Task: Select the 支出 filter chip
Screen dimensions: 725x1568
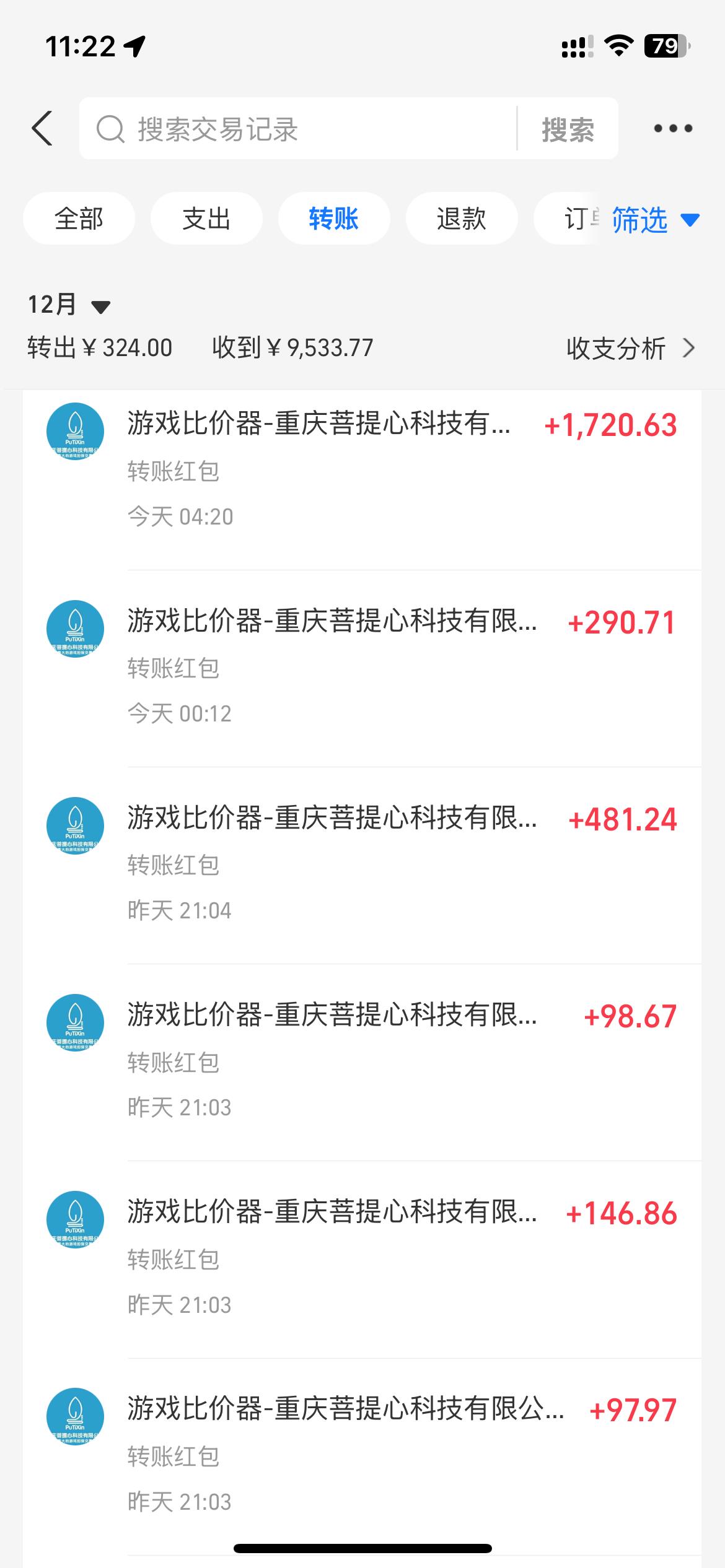Action: pos(206,219)
